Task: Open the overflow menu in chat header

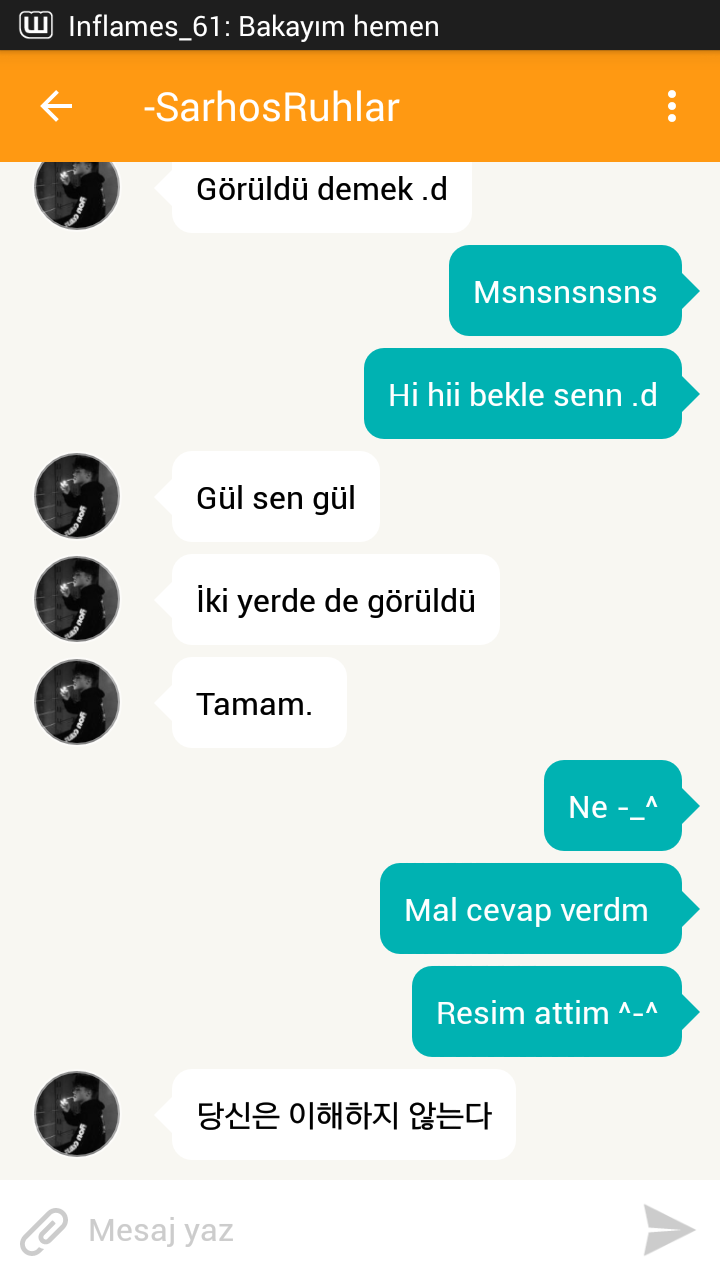Action: point(671,107)
